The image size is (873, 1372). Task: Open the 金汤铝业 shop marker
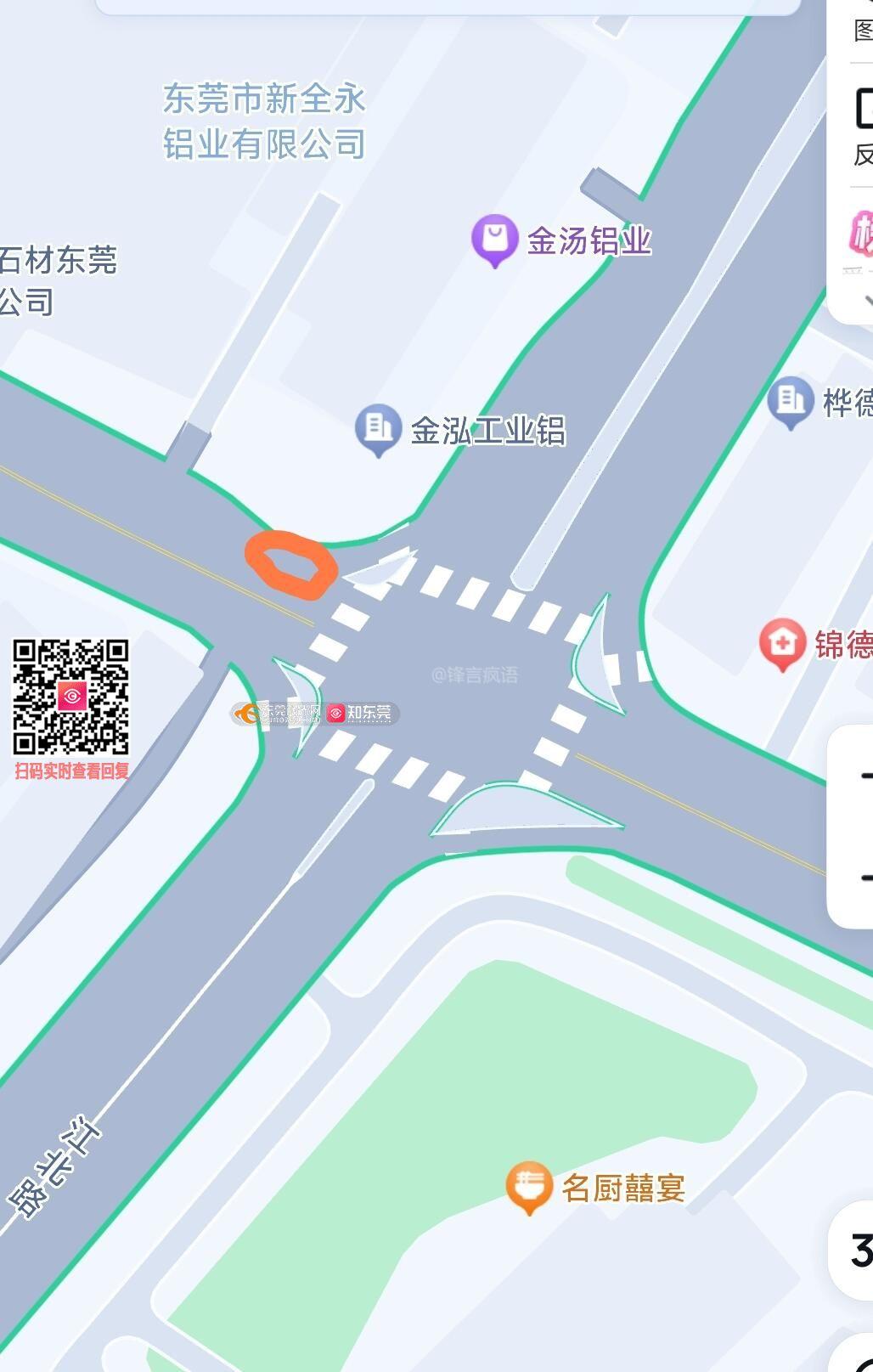tap(494, 240)
